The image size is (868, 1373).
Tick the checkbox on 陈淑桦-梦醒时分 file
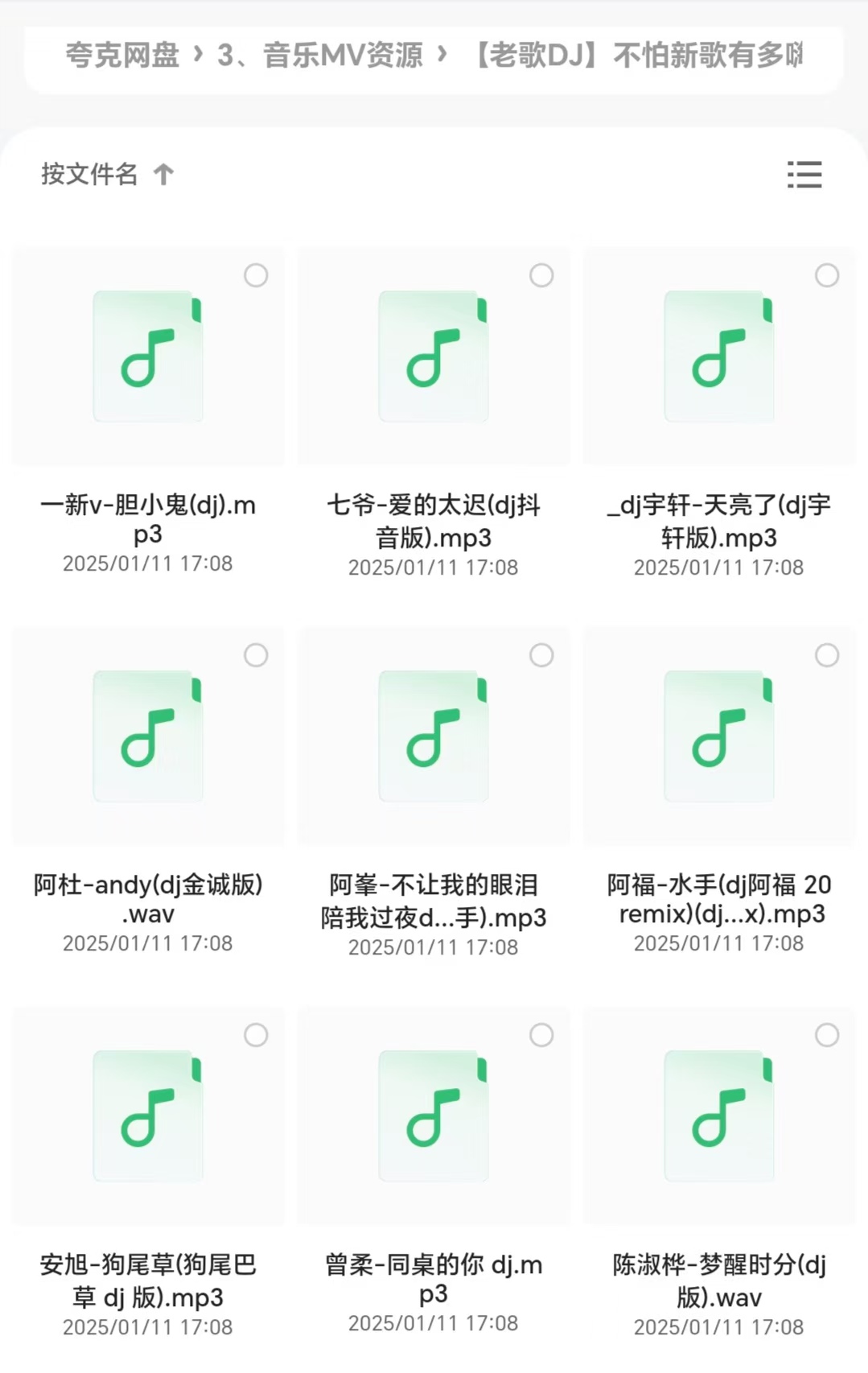[x=827, y=1035]
